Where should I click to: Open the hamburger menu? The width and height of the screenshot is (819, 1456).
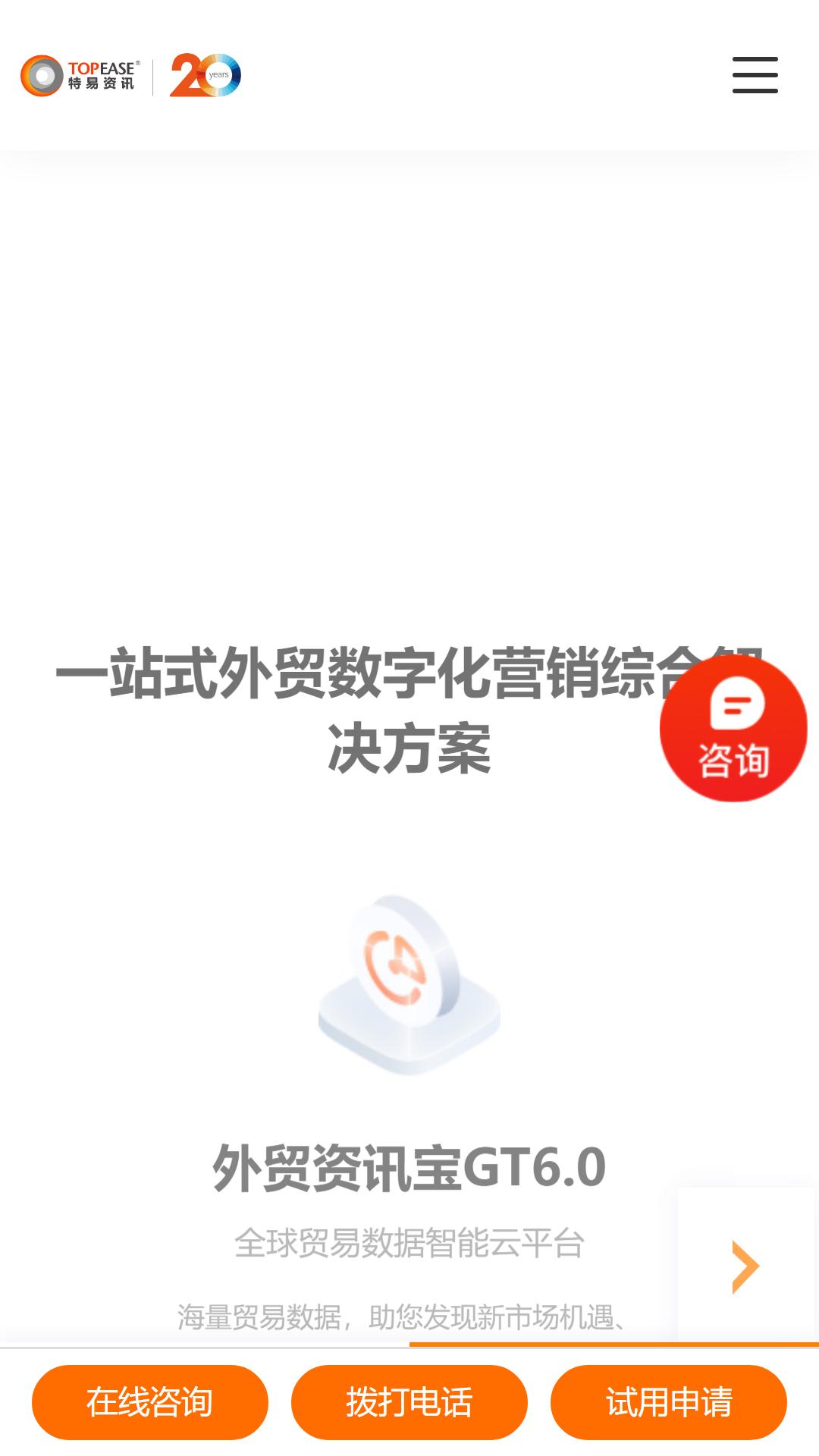coord(755,75)
